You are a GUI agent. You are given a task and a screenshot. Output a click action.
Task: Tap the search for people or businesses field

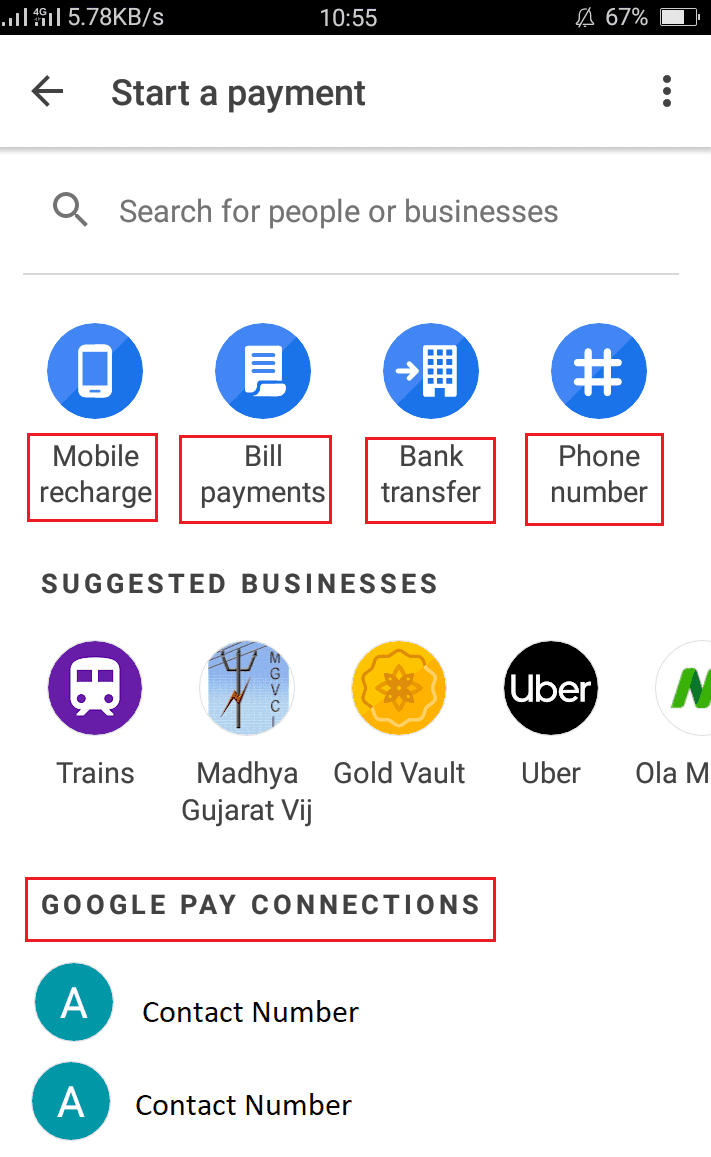[338, 212]
